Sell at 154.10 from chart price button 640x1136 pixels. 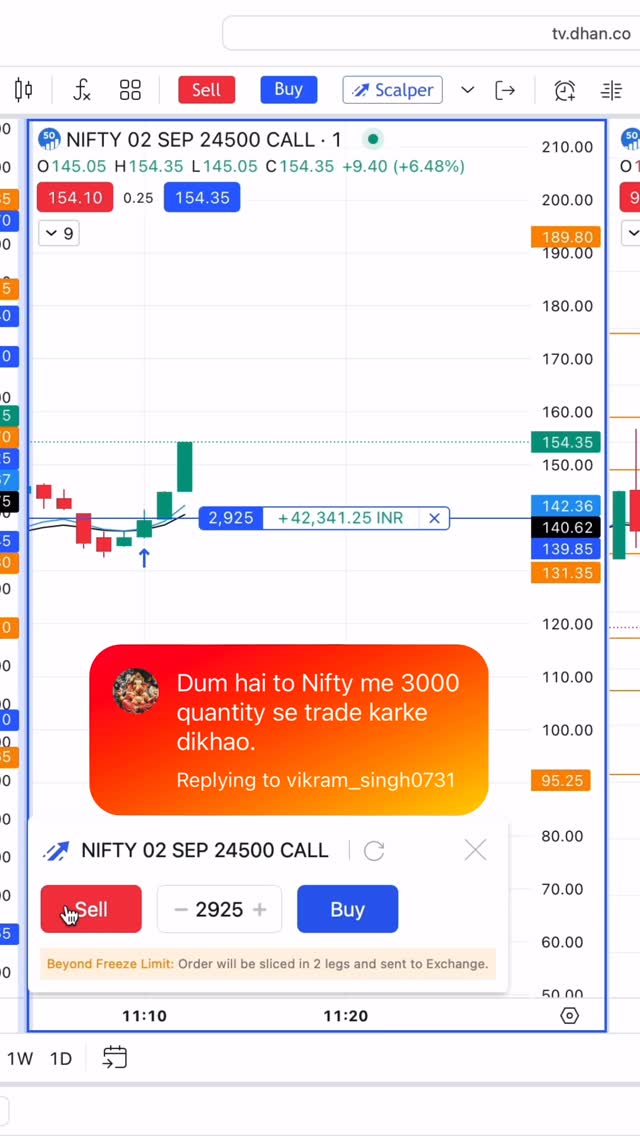[75, 198]
